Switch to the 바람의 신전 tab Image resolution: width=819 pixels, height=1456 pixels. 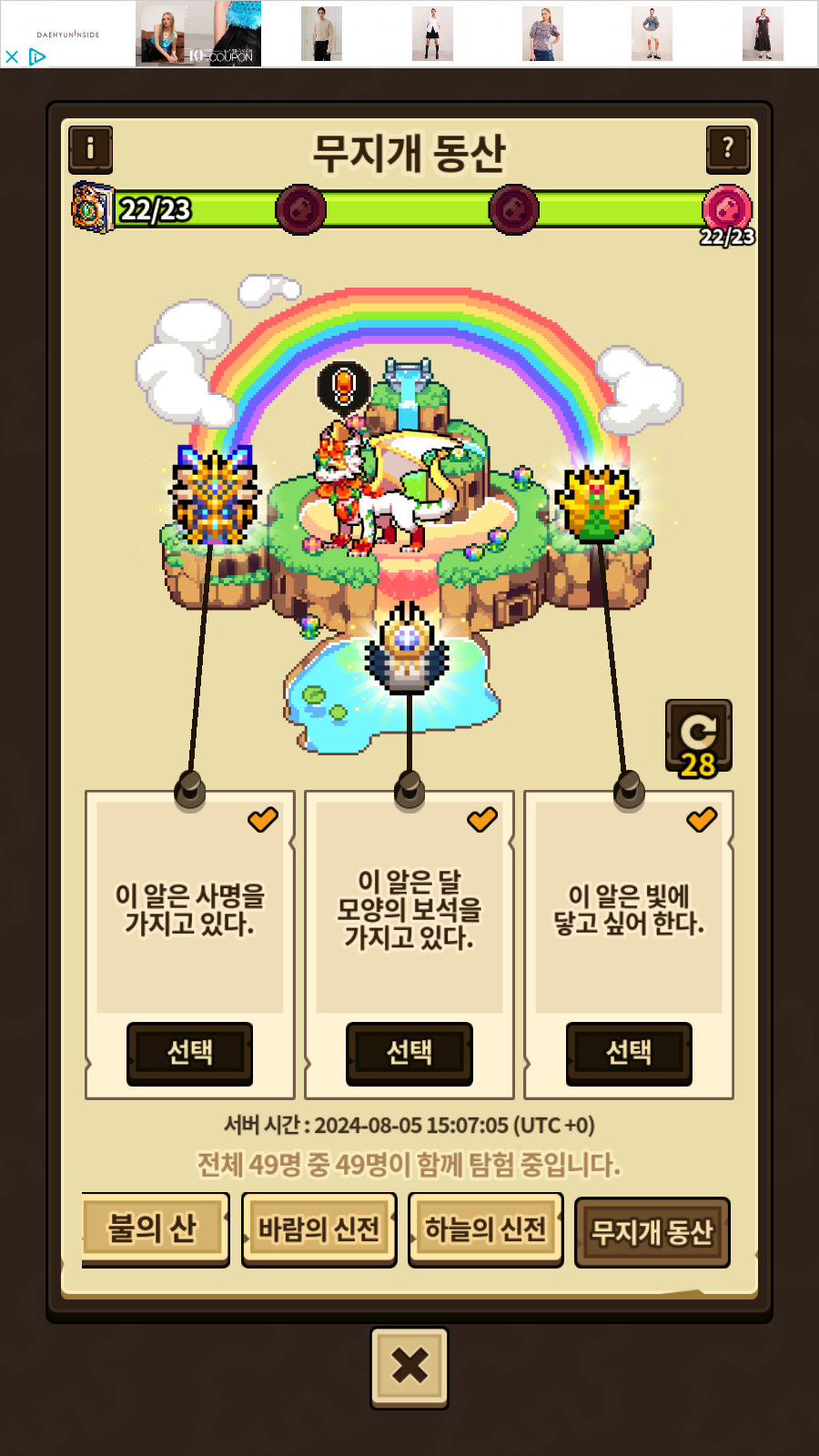click(x=318, y=1230)
